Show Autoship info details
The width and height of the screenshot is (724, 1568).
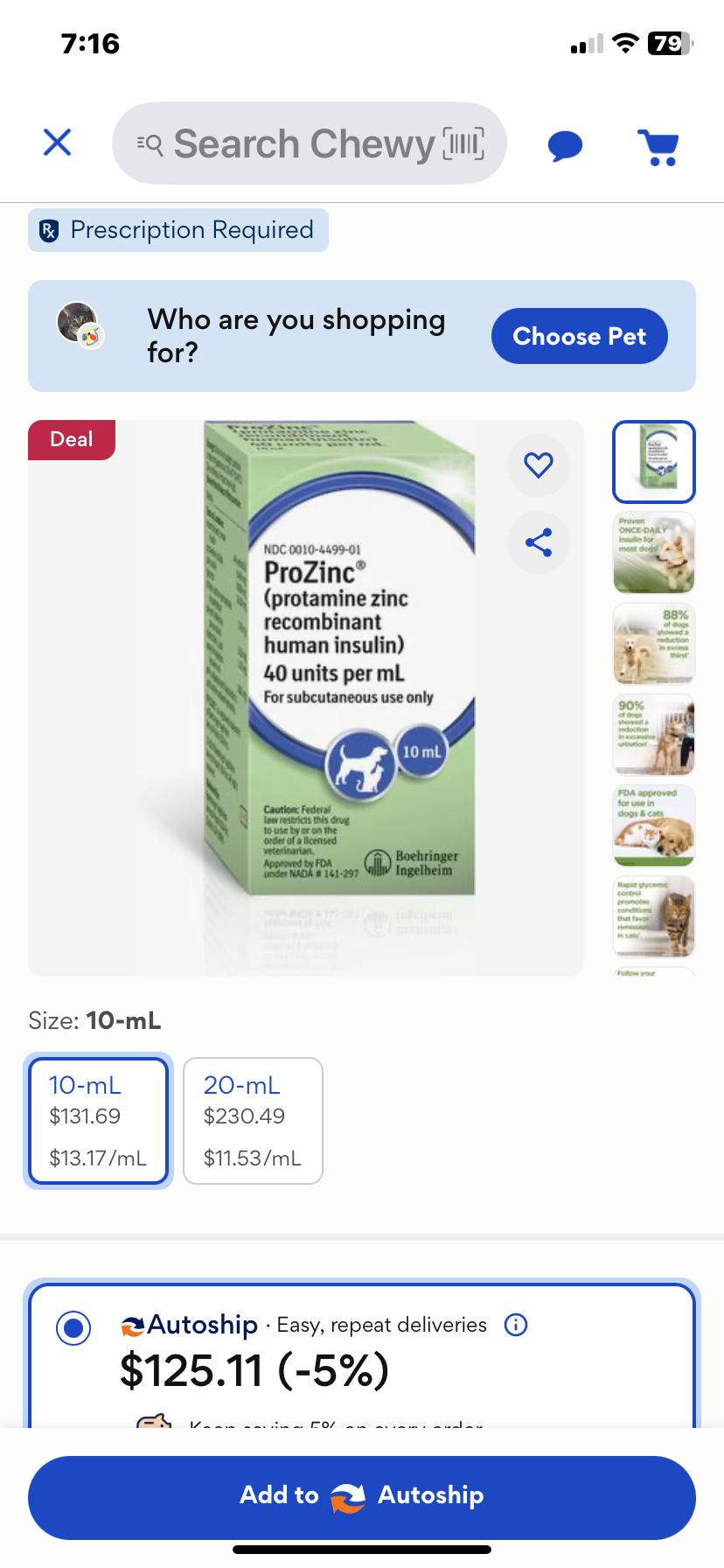[x=516, y=1325]
